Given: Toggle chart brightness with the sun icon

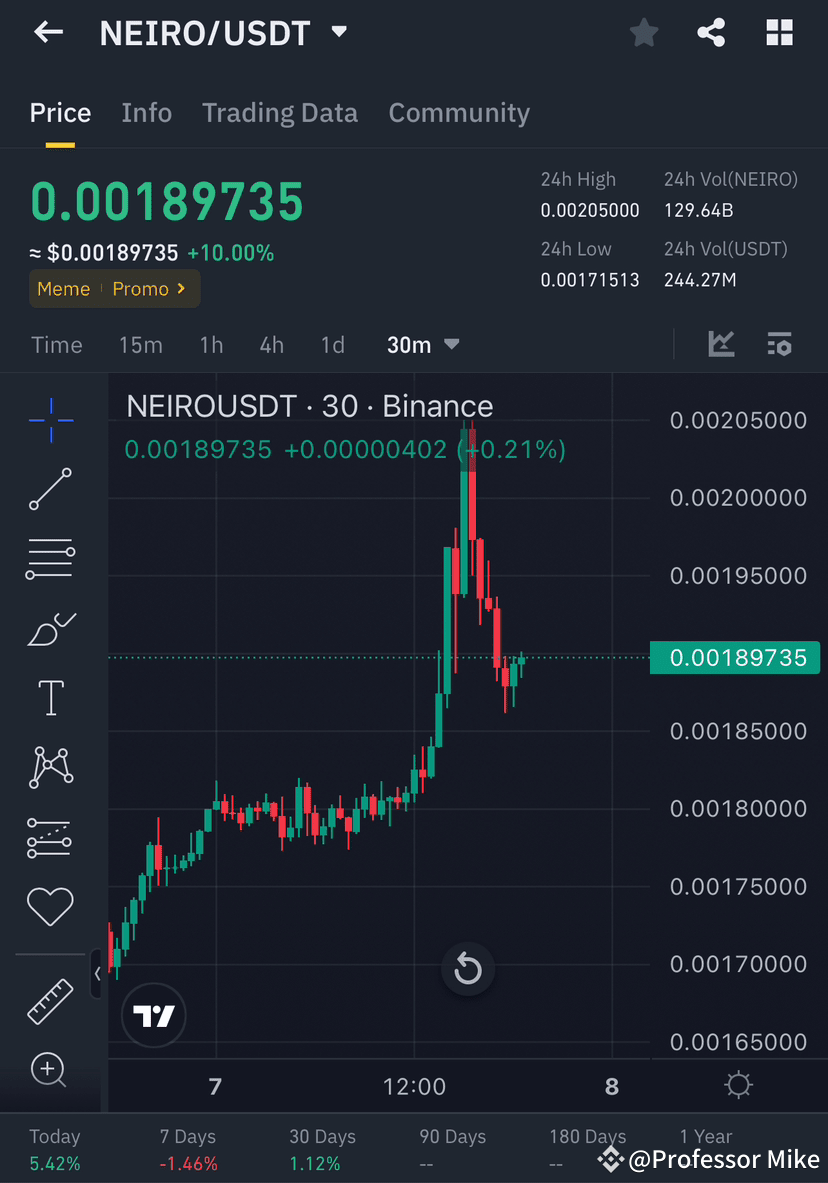Looking at the screenshot, I should pyautogui.click(x=738, y=1085).
